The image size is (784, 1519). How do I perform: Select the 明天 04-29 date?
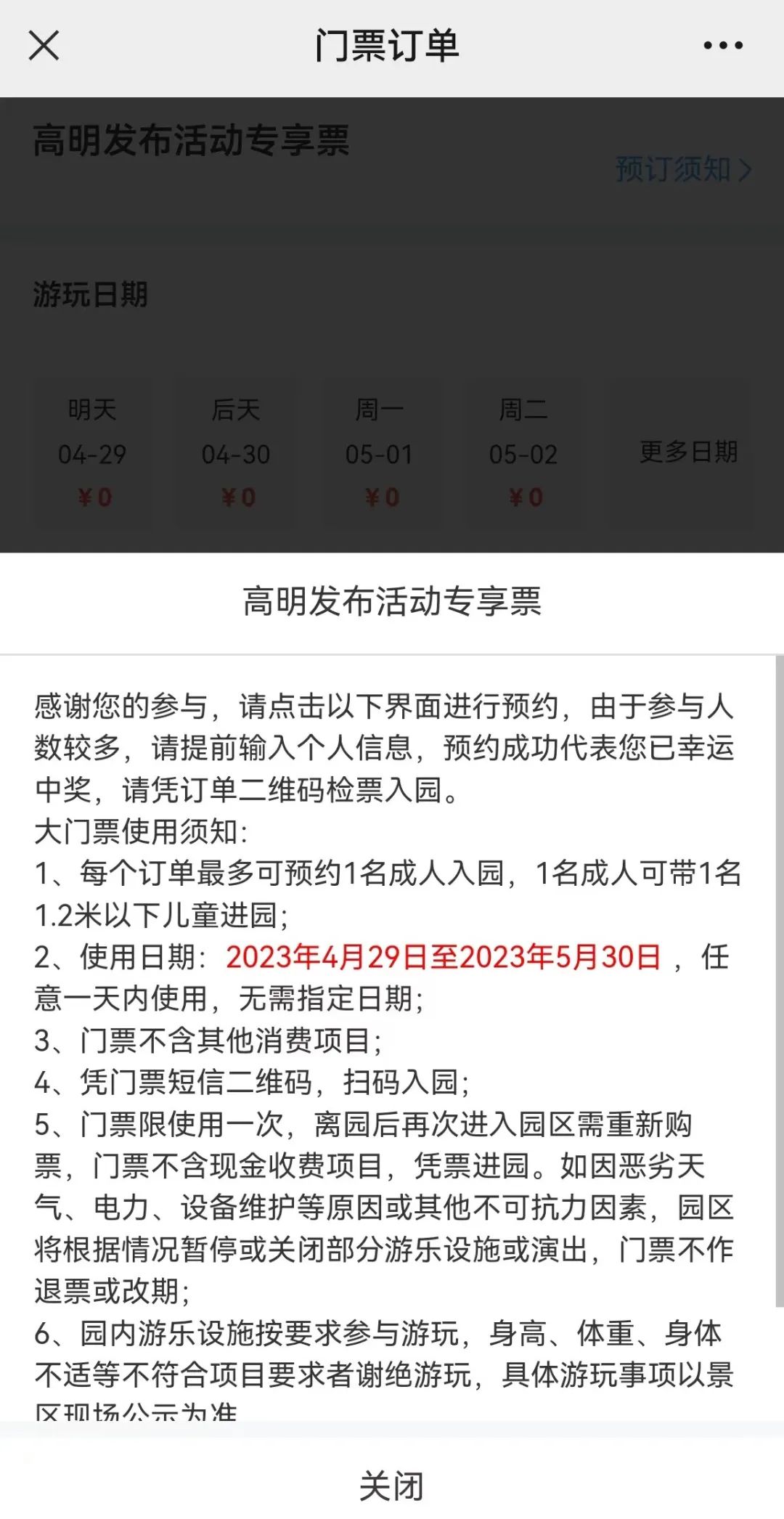93,454
